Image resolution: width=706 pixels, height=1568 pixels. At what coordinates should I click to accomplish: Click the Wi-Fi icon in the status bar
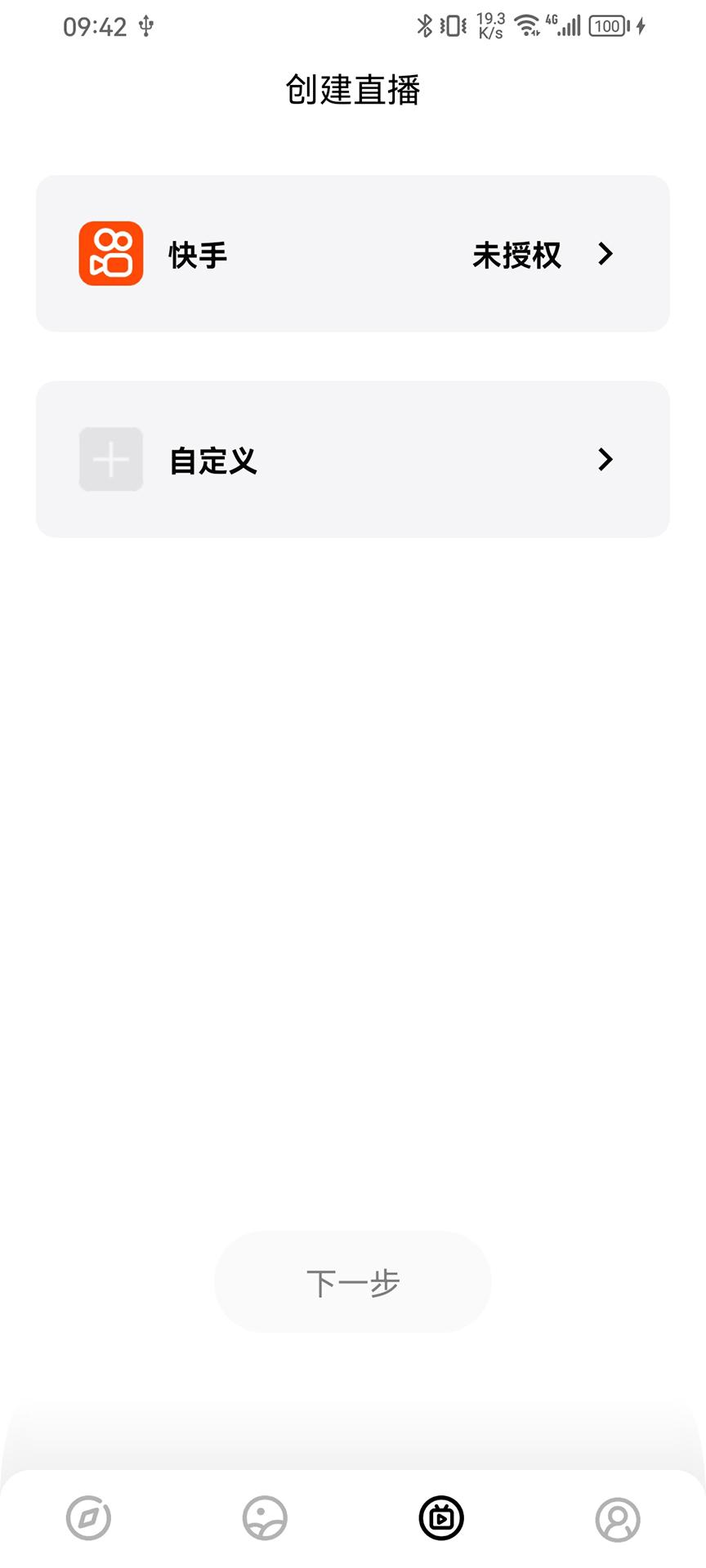point(525,25)
